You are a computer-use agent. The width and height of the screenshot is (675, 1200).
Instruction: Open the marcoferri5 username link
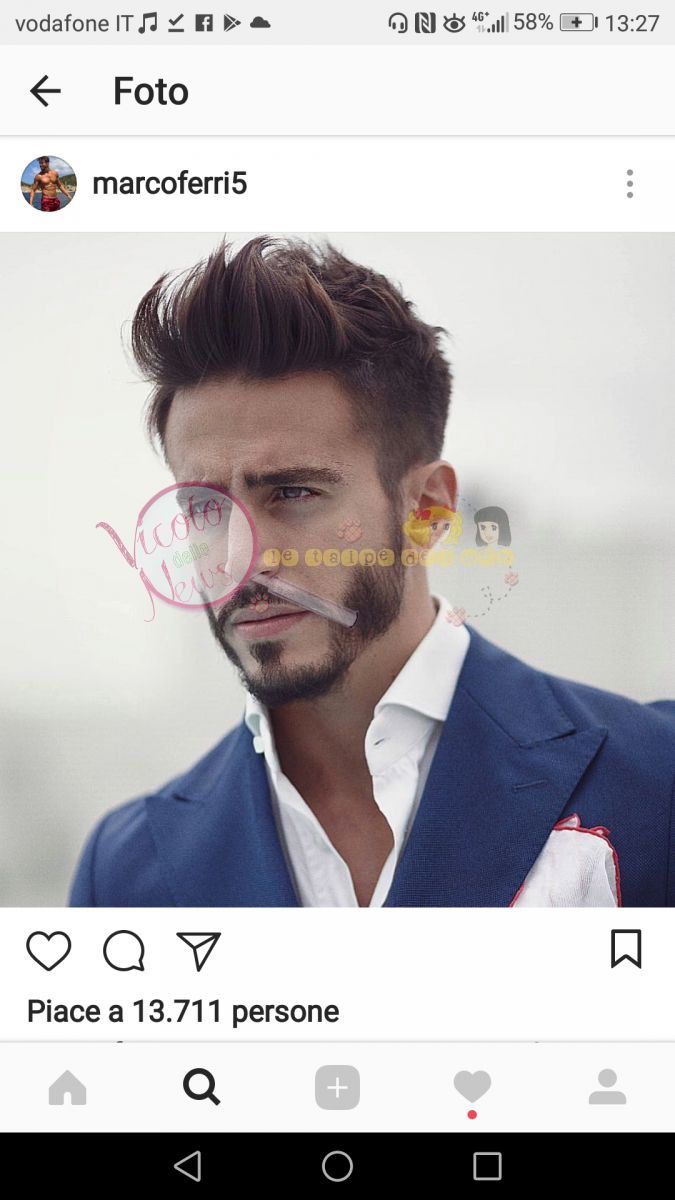(x=169, y=184)
